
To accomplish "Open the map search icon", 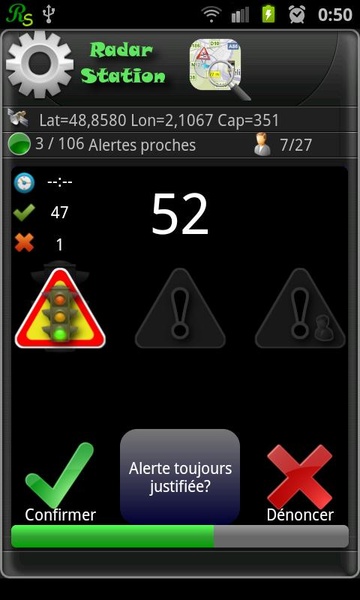I will point(219,68).
